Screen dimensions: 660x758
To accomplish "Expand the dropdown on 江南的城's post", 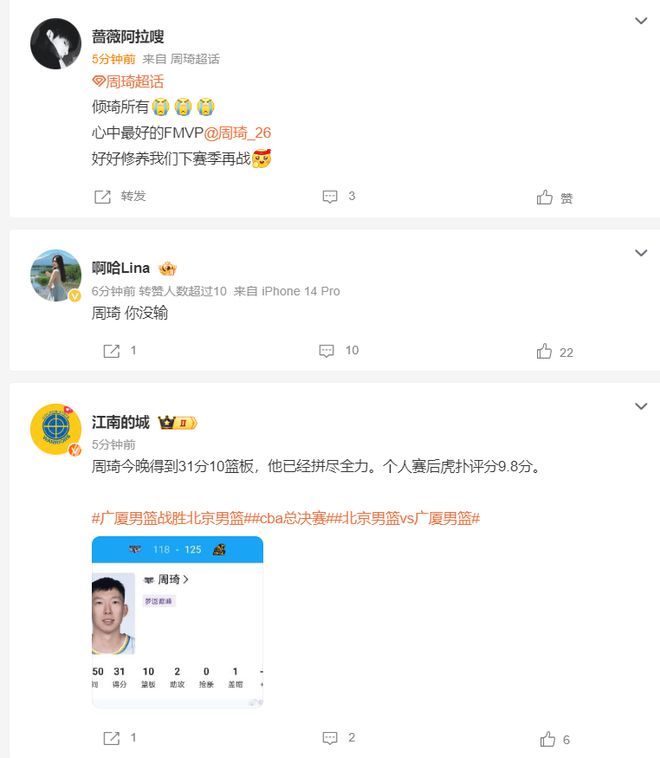I will 641,406.
